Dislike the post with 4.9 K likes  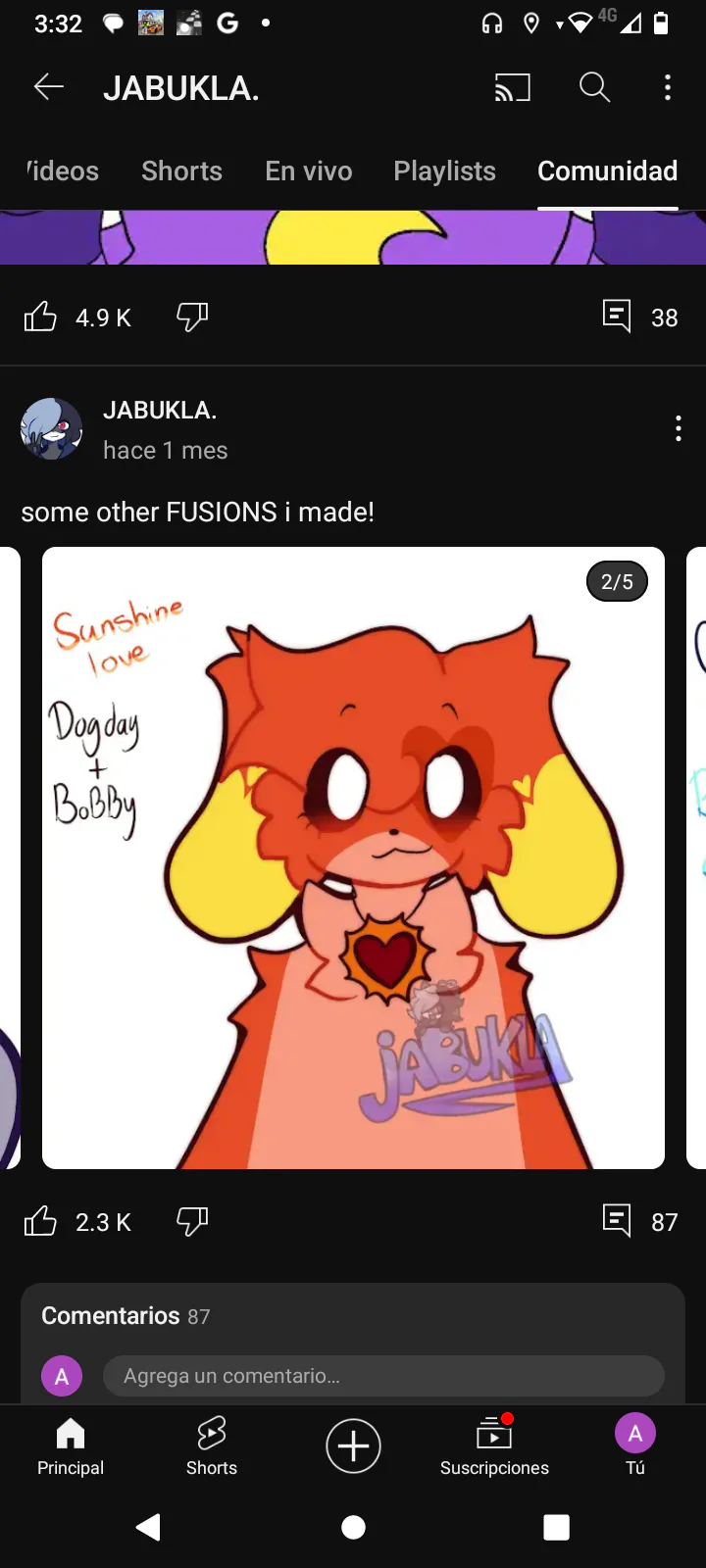(x=192, y=317)
